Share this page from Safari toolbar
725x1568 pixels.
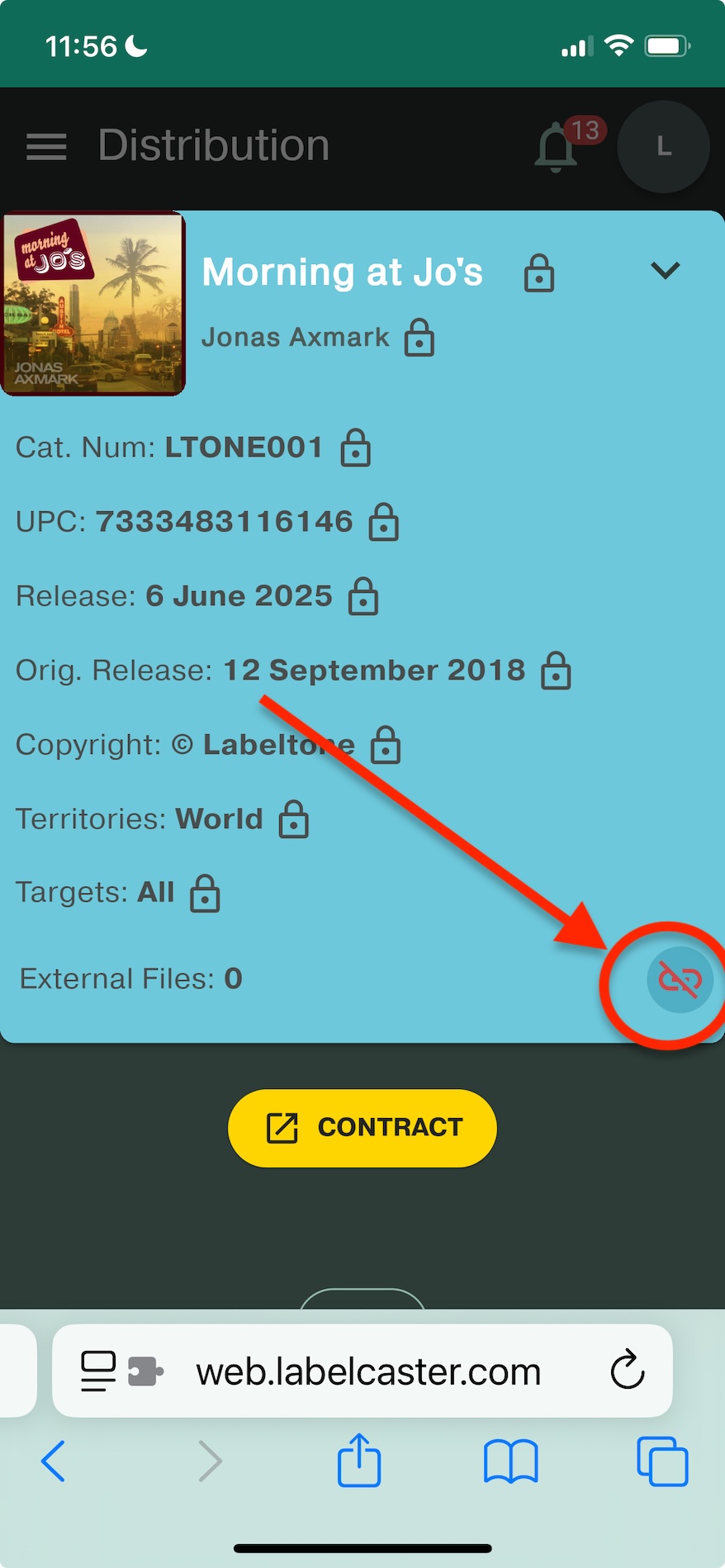click(358, 1461)
